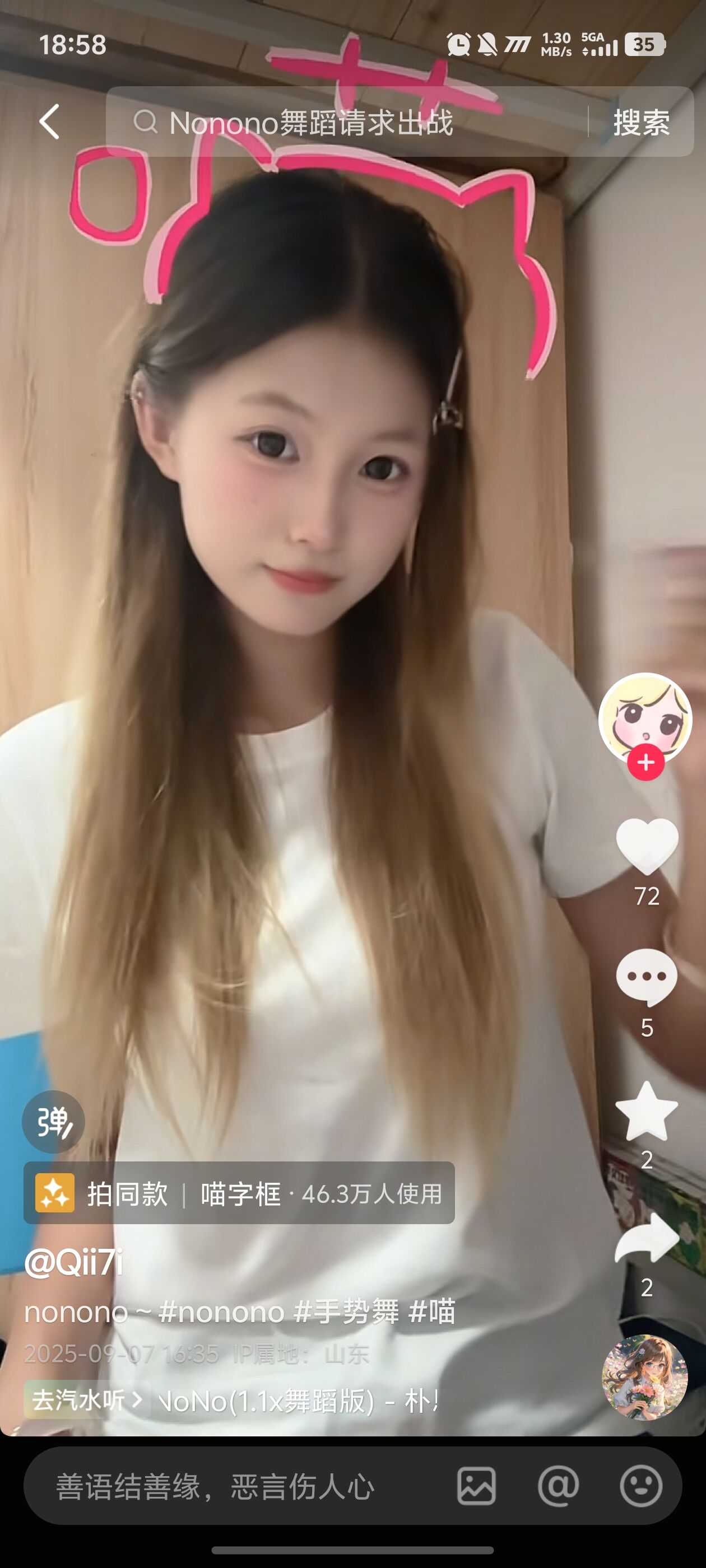Image resolution: width=706 pixels, height=1568 pixels.
Task: Favorite this video with the star
Action: (x=646, y=1111)
